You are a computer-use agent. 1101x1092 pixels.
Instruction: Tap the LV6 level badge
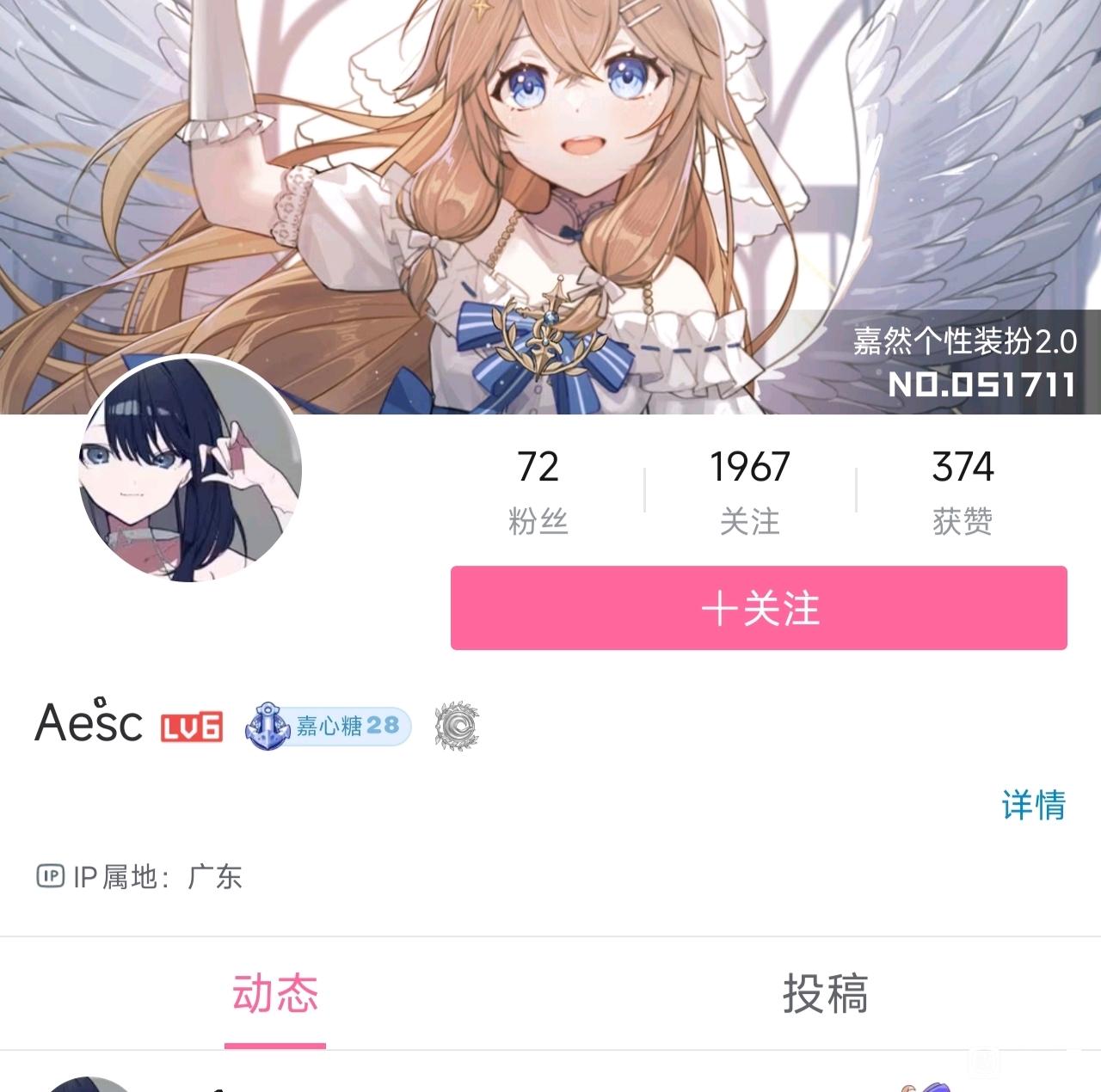tap(192, 727)
